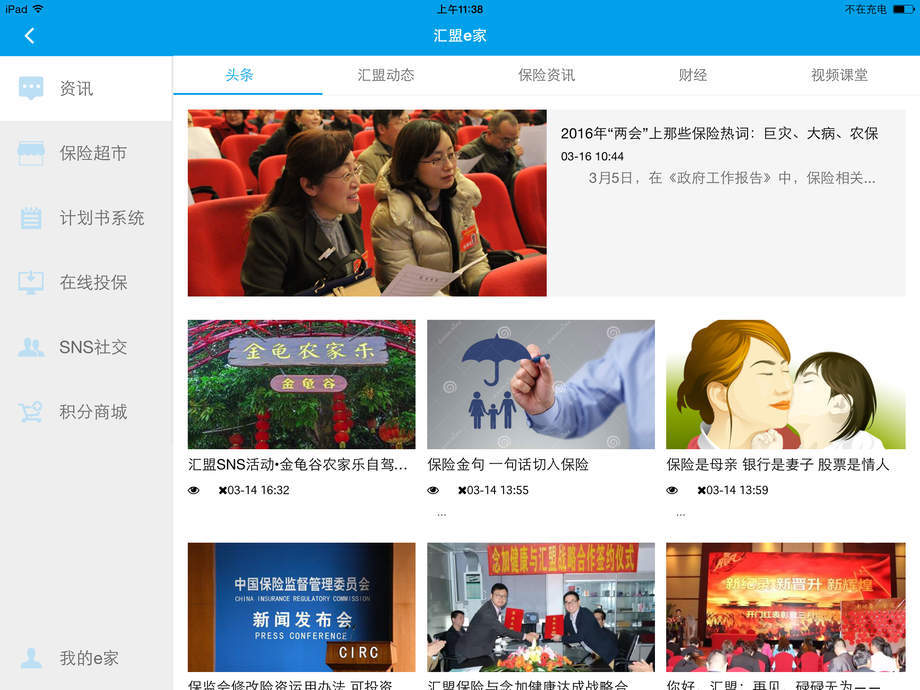Switch to the 保险资讯 tab
920x690 pixels.
click(x=546, y=75)
